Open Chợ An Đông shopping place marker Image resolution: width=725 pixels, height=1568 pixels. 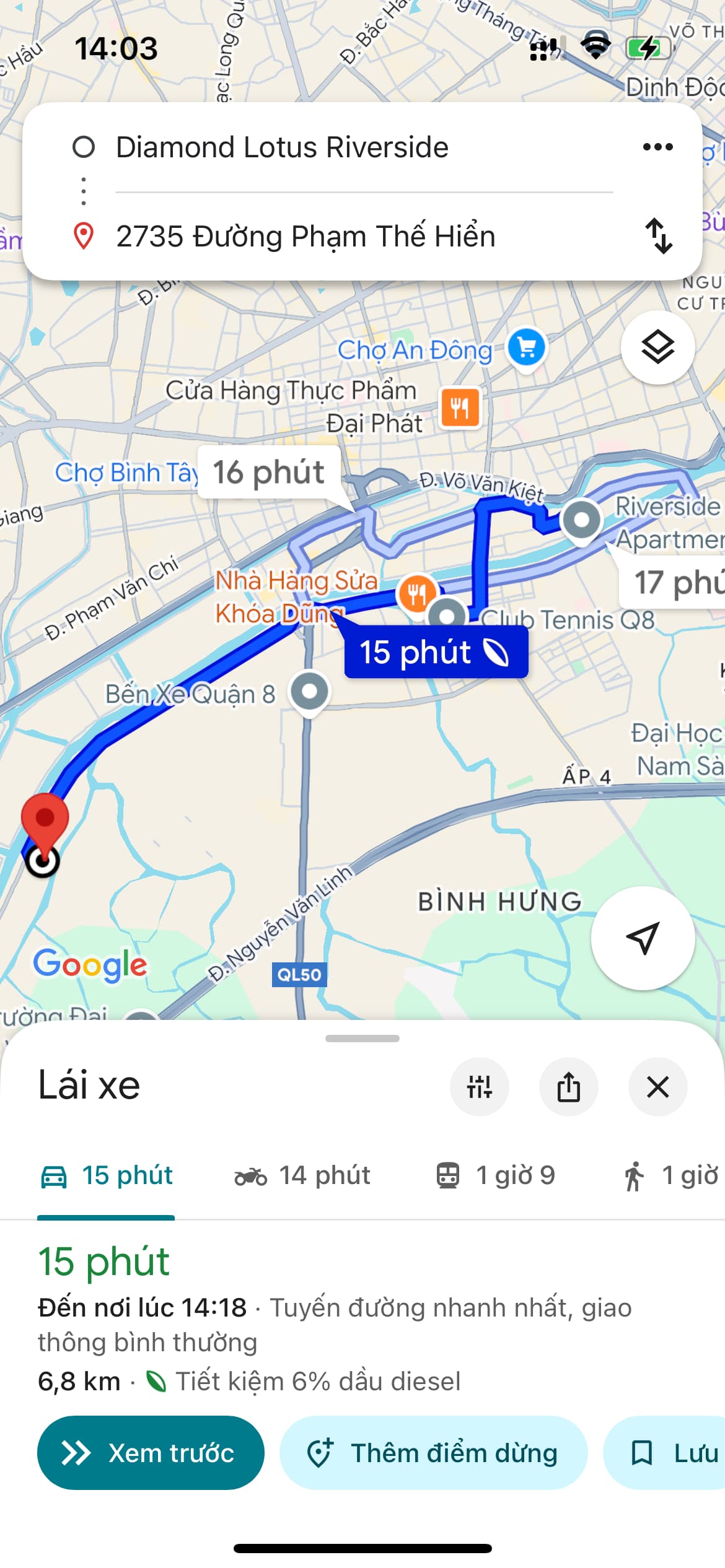(x=527, y=347)
